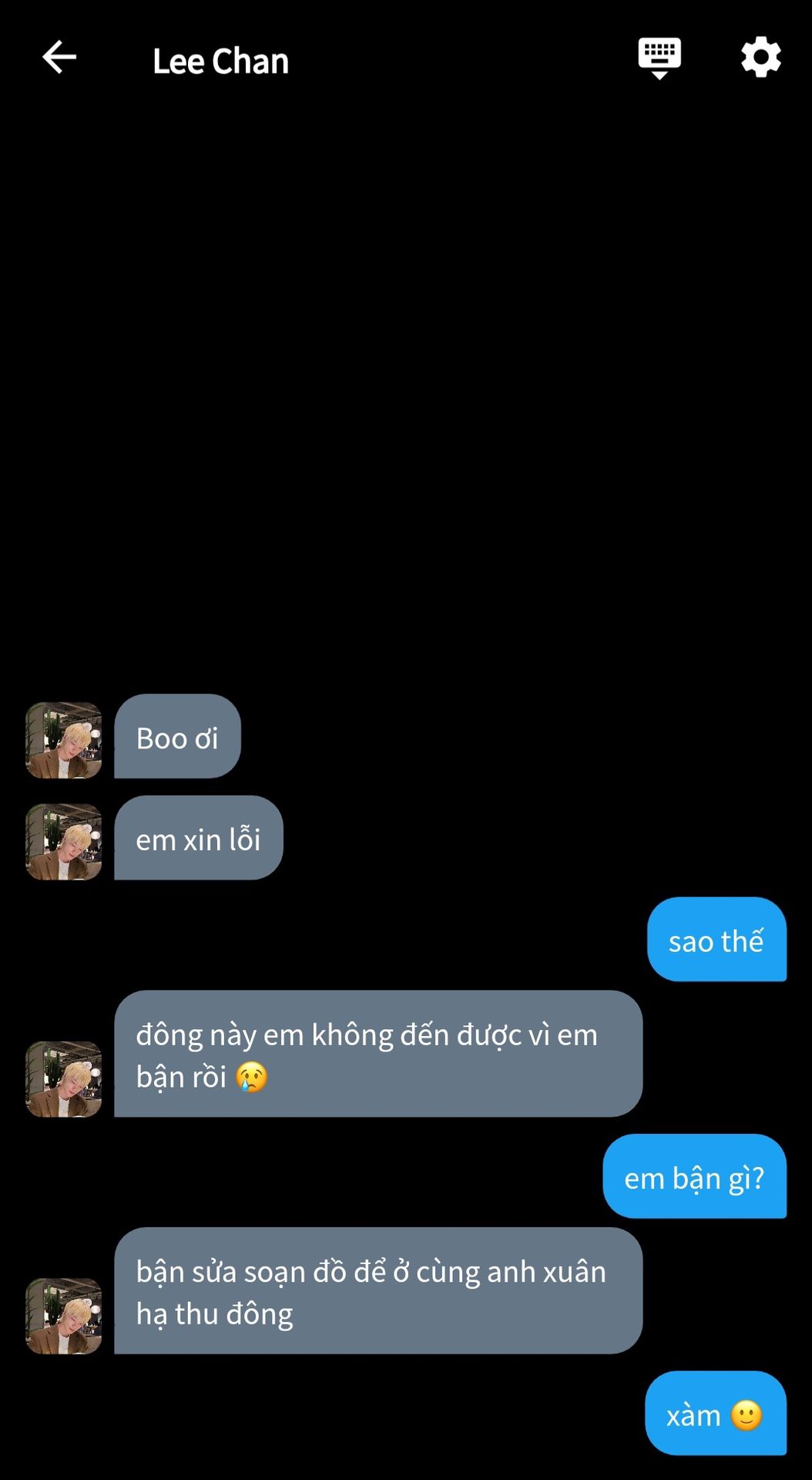
Task: Go back from the Lee Chan chat
Action: pos(59,58)
